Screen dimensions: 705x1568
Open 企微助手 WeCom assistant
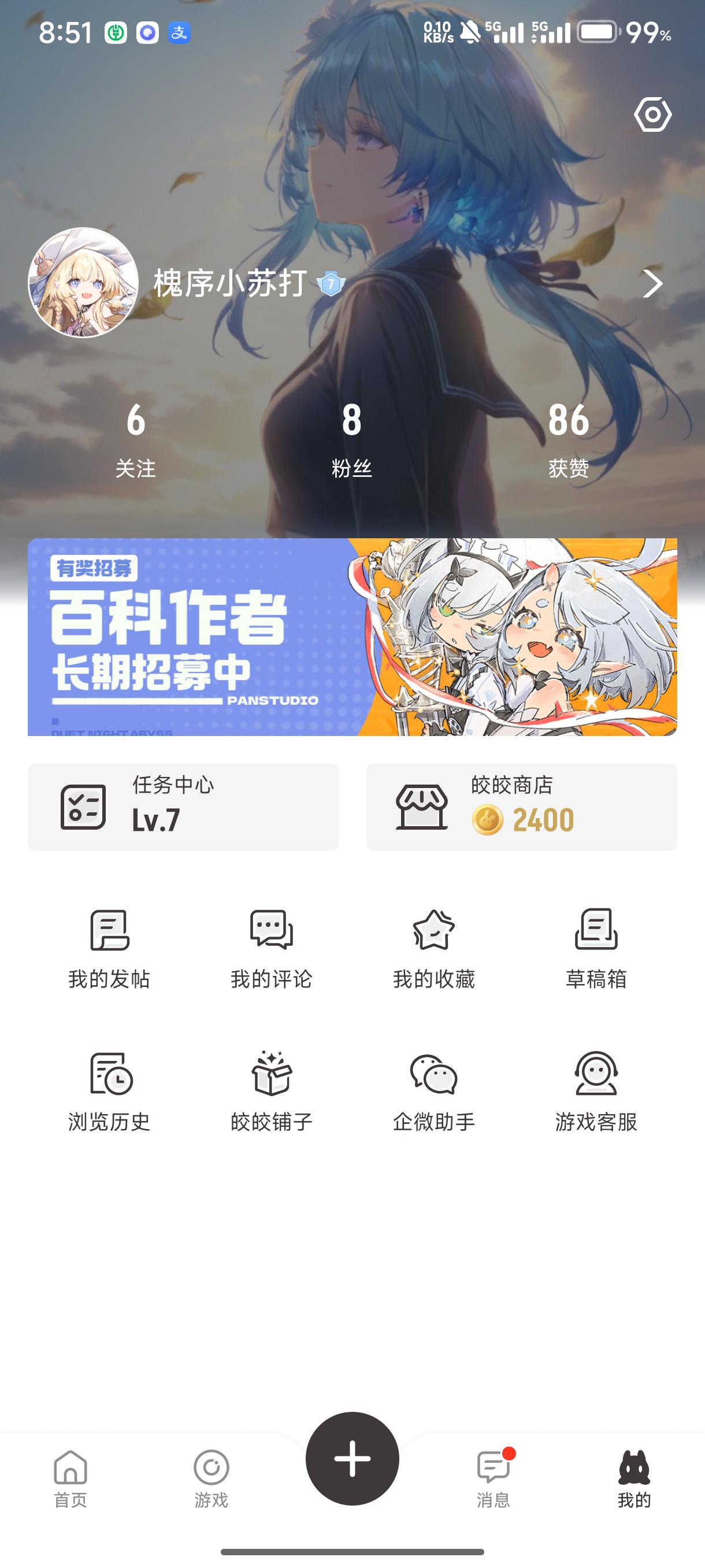[434, 1091]
